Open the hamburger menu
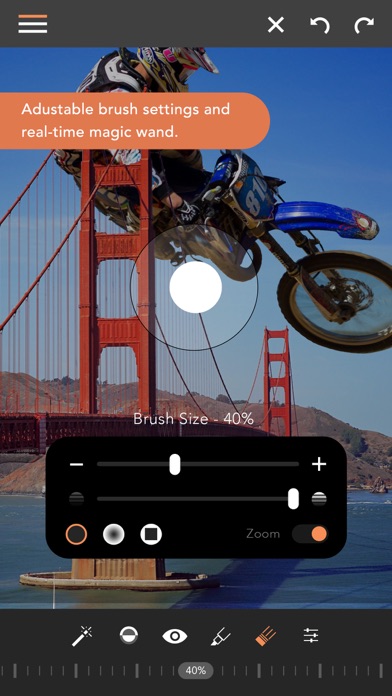The height and width of the screenshot is (696, 392). [33, 24]
